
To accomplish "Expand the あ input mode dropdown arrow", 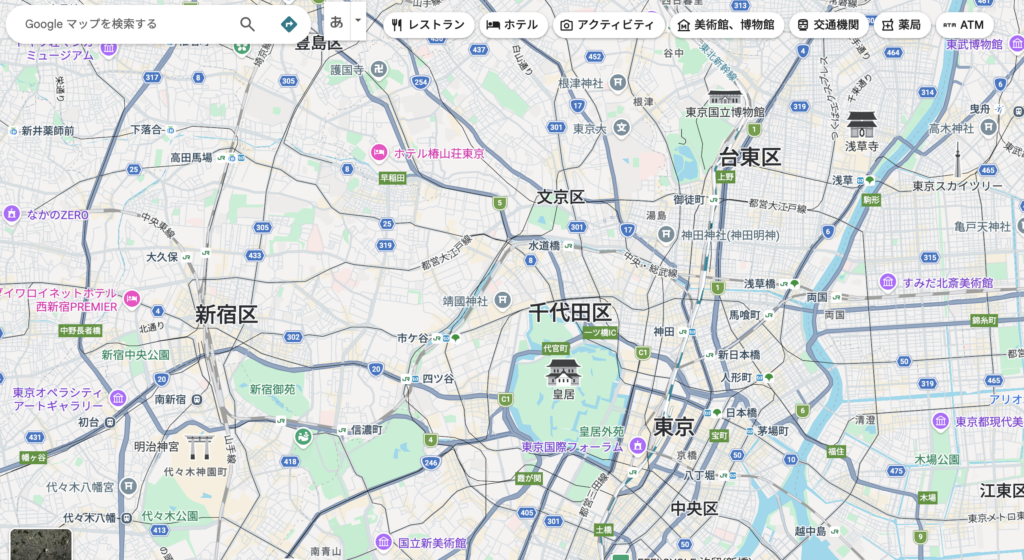I will click(358, 21).
